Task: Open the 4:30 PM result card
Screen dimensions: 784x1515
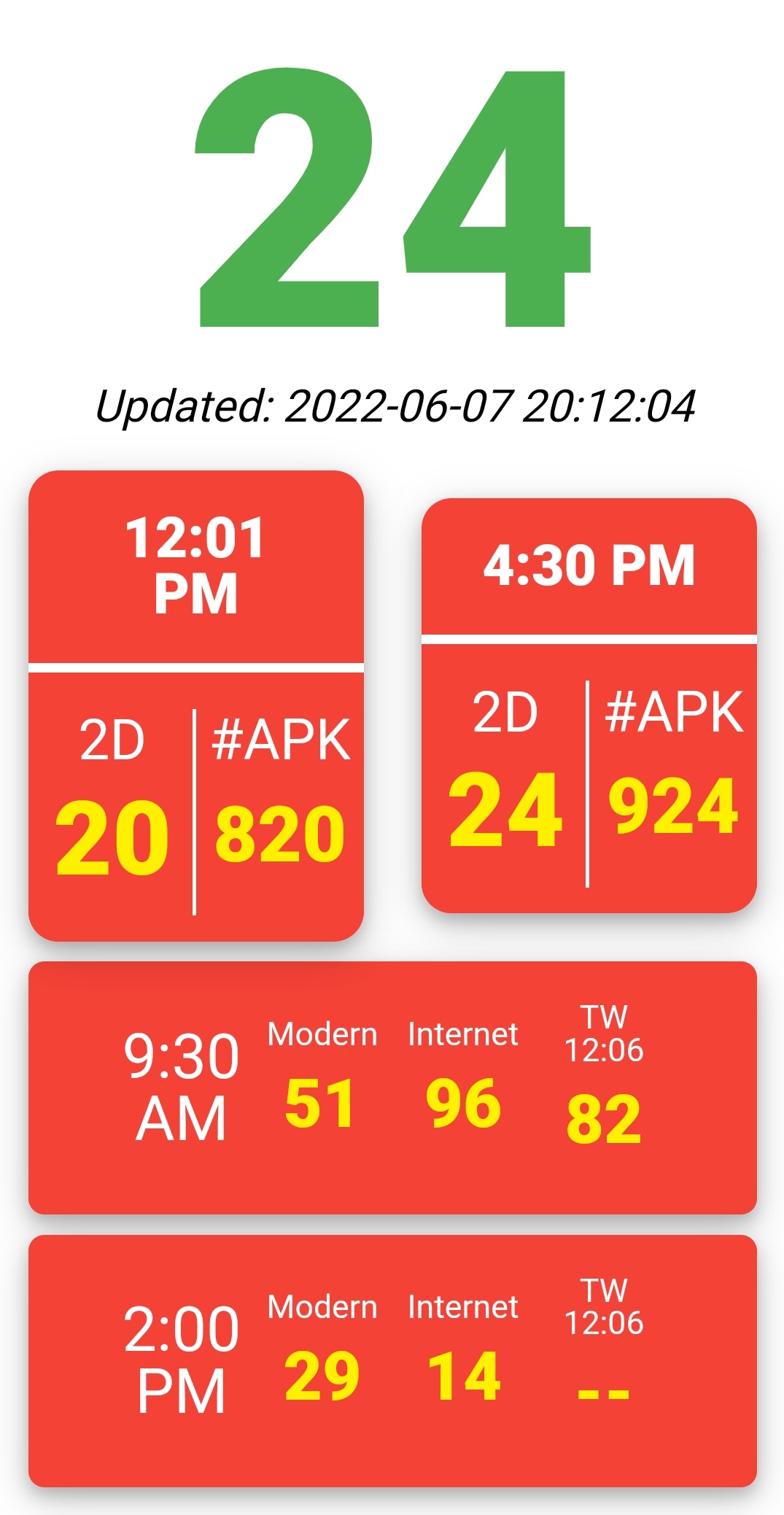Action: pyautogui.click(x=589, y=705)
